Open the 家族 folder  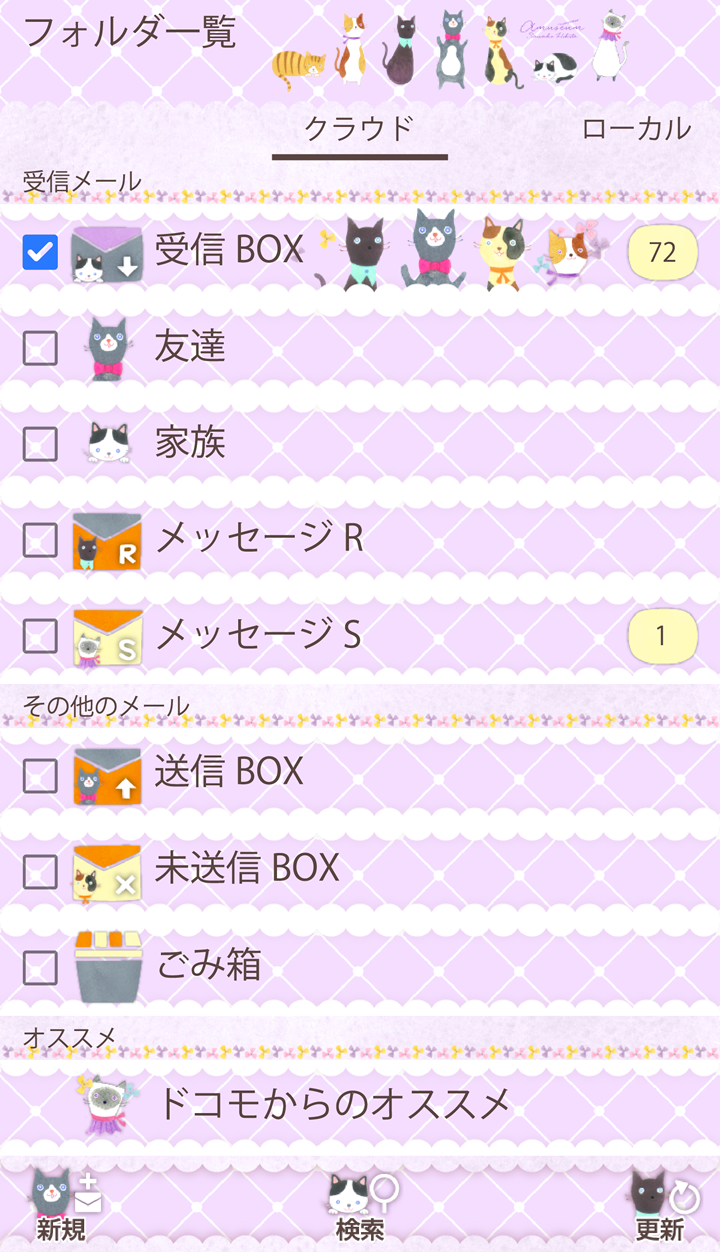tap(190, 442)
